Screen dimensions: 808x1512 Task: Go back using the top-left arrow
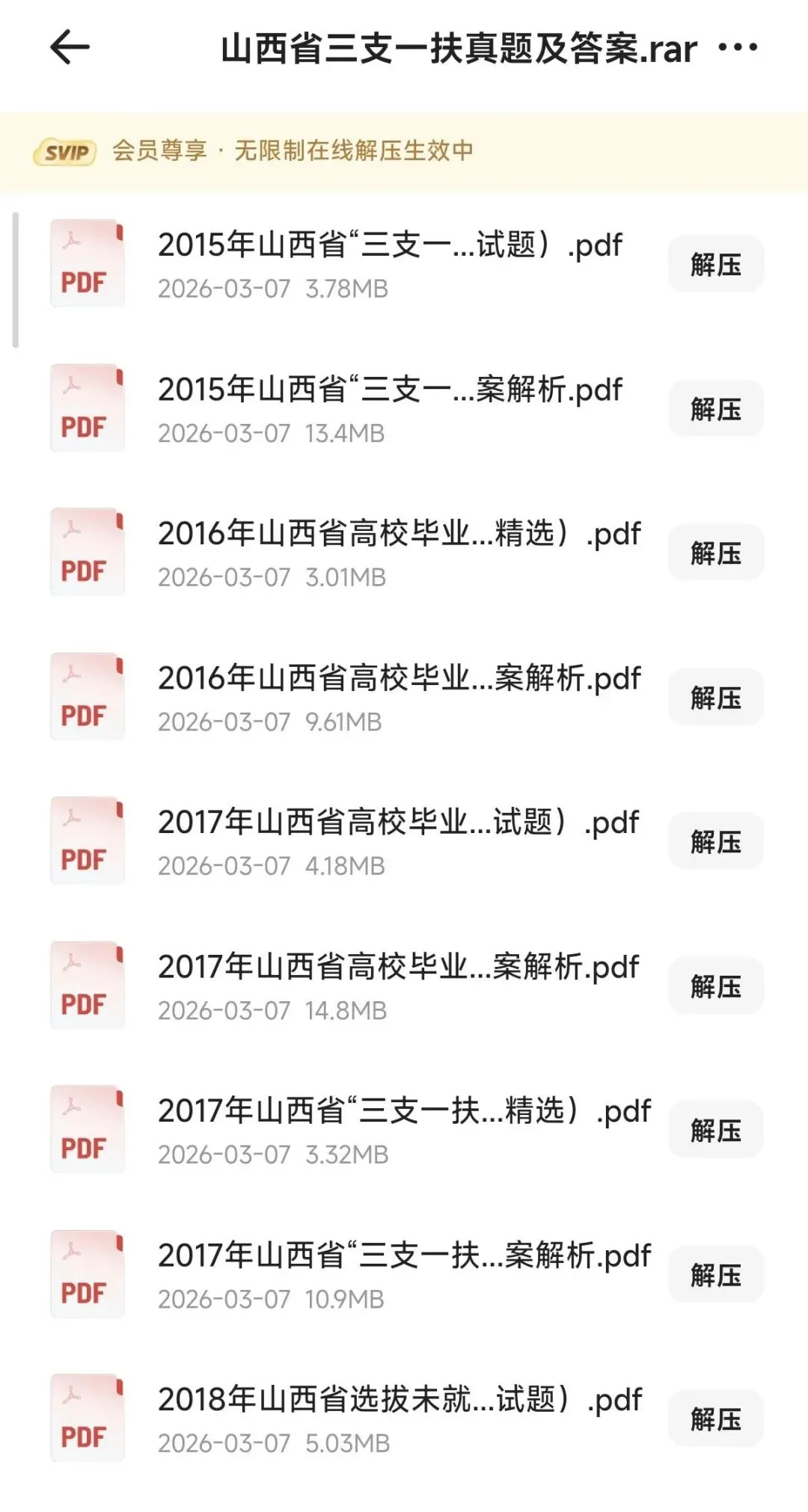click(x=70, y=48)
